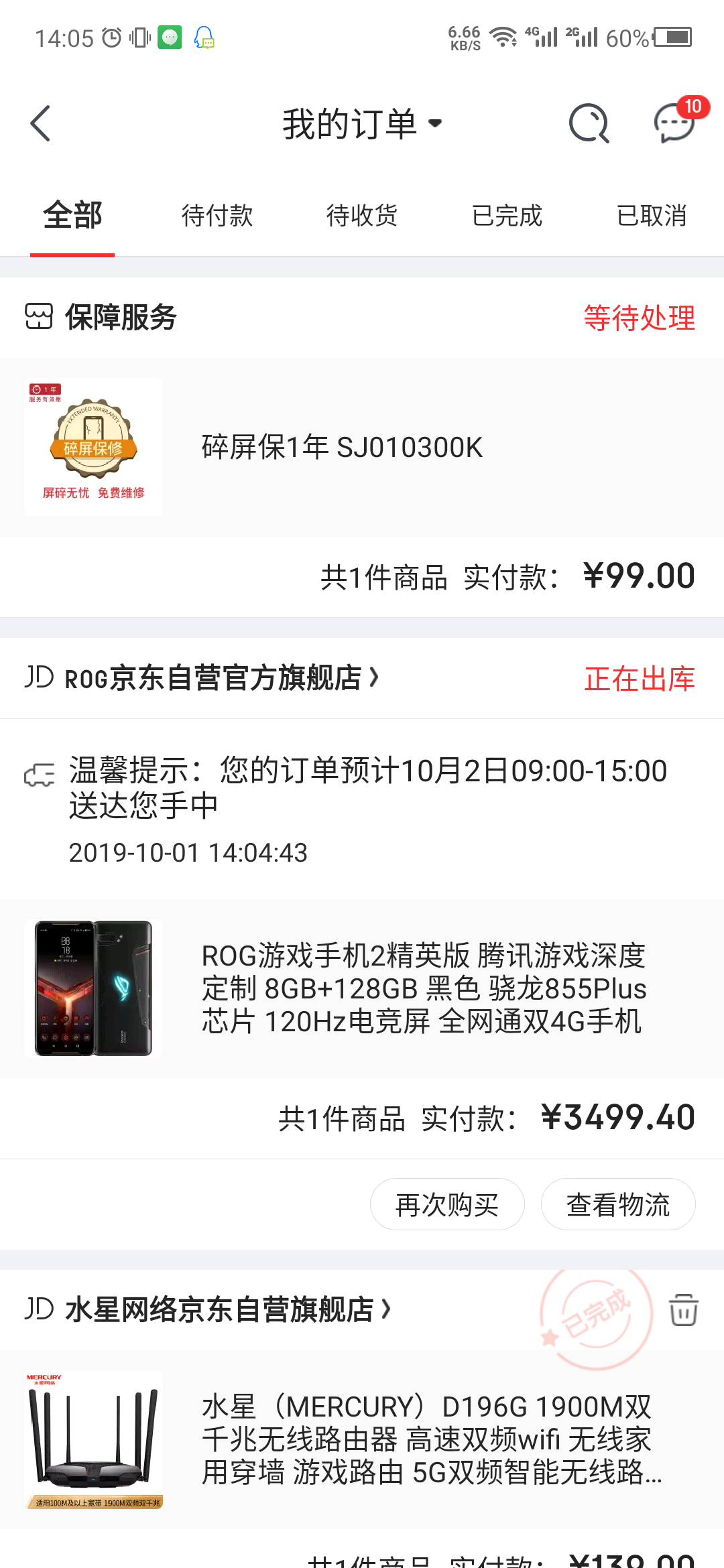Image resolution: width=724 pixels, height=1568 pixels.
Task: Delete the completed MERCURY router order
Action: [x=684, y=1309]
